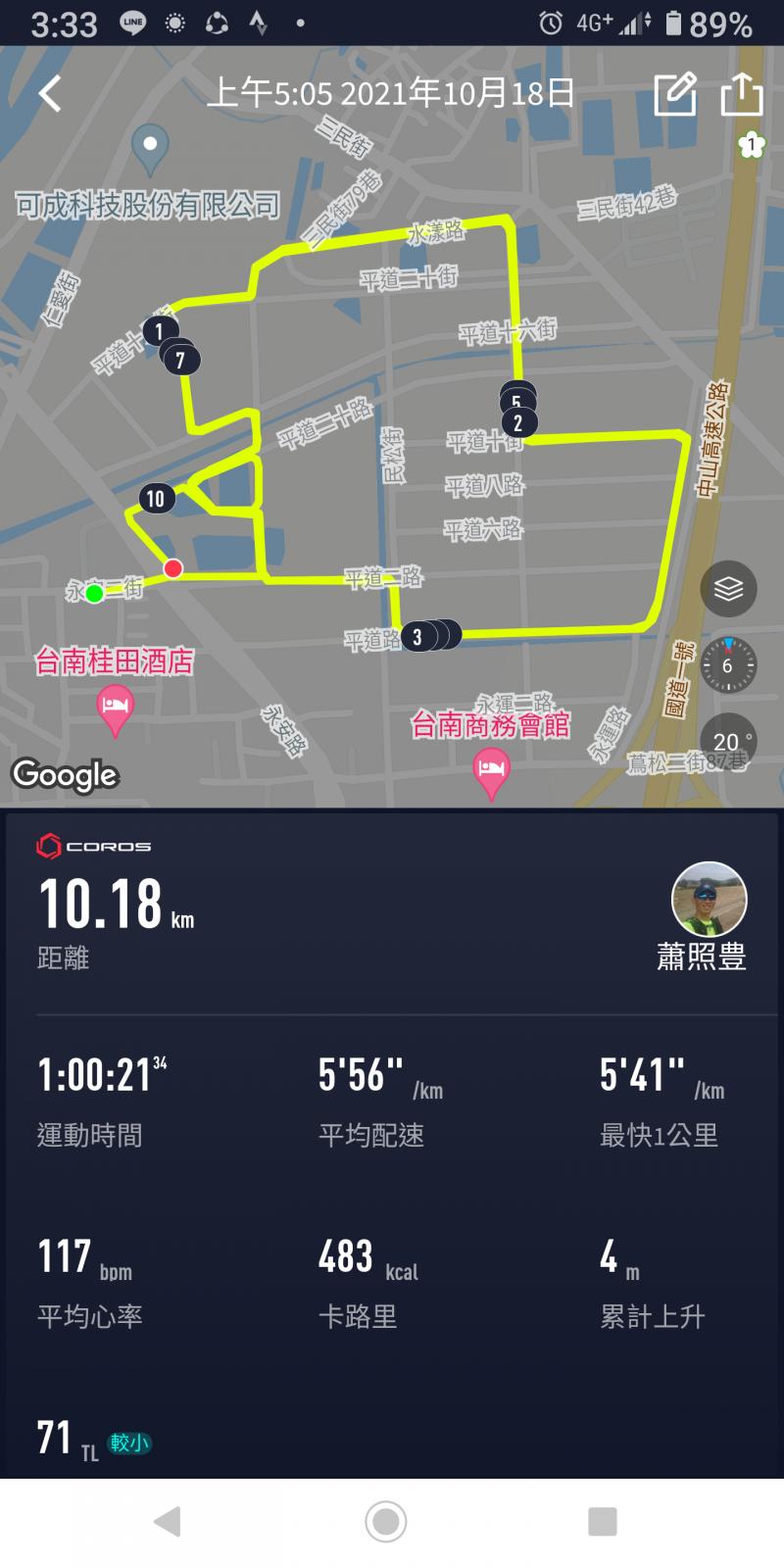The image size is (784, 1568).
Task: Open recent apps with the square button
Action: (x=602, y=1522)
